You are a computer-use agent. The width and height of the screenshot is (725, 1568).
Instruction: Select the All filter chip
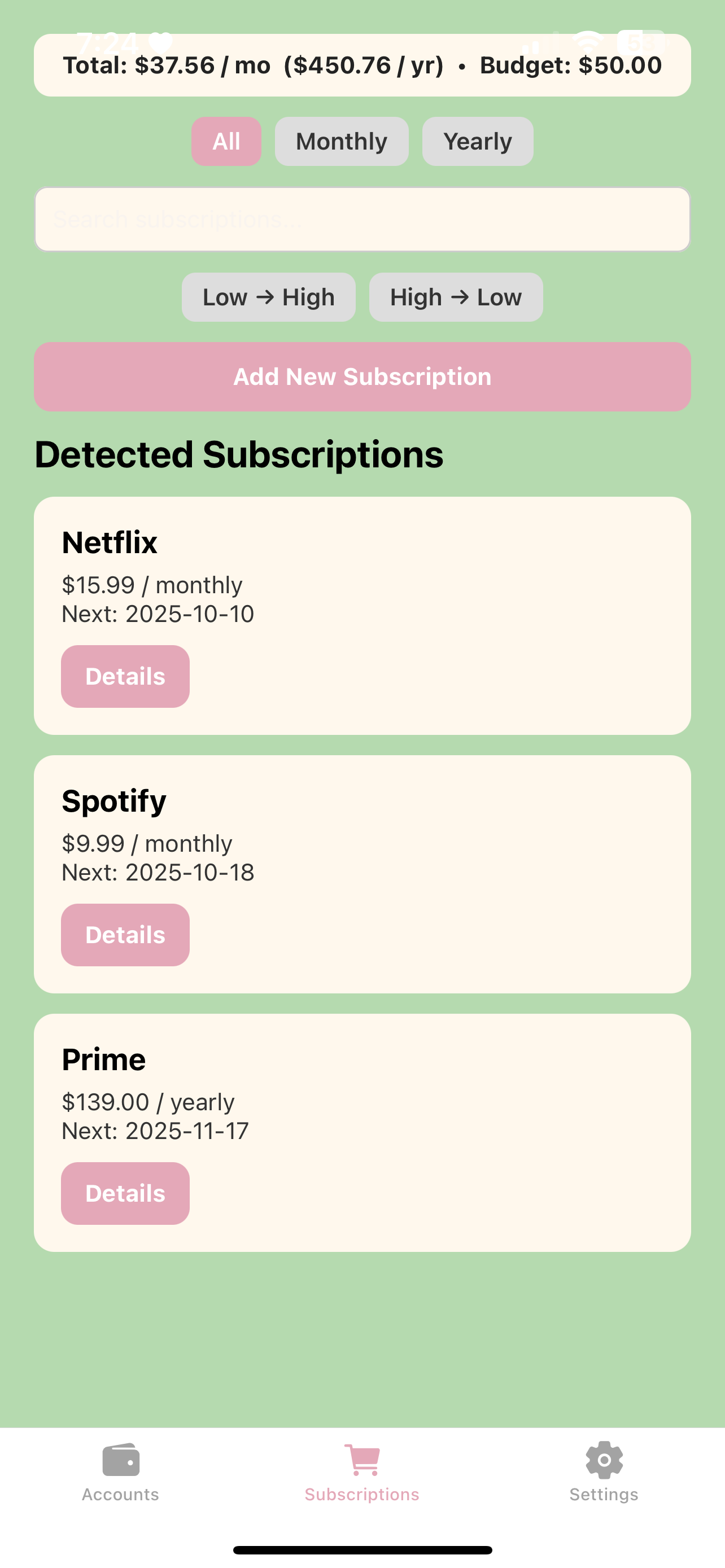click(x=226, y=141)
